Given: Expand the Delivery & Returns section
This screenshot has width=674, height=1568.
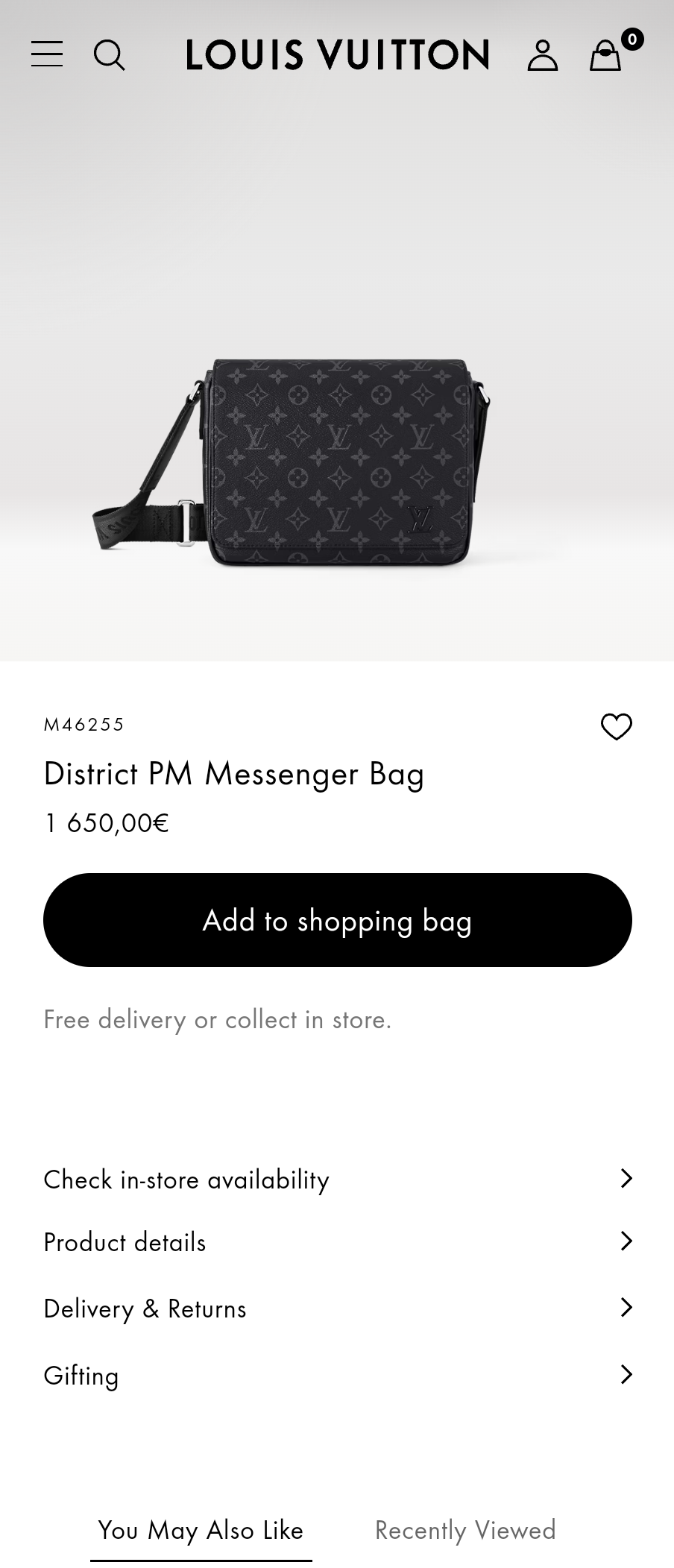Looking at the screenshot, I should (337, 1307).
